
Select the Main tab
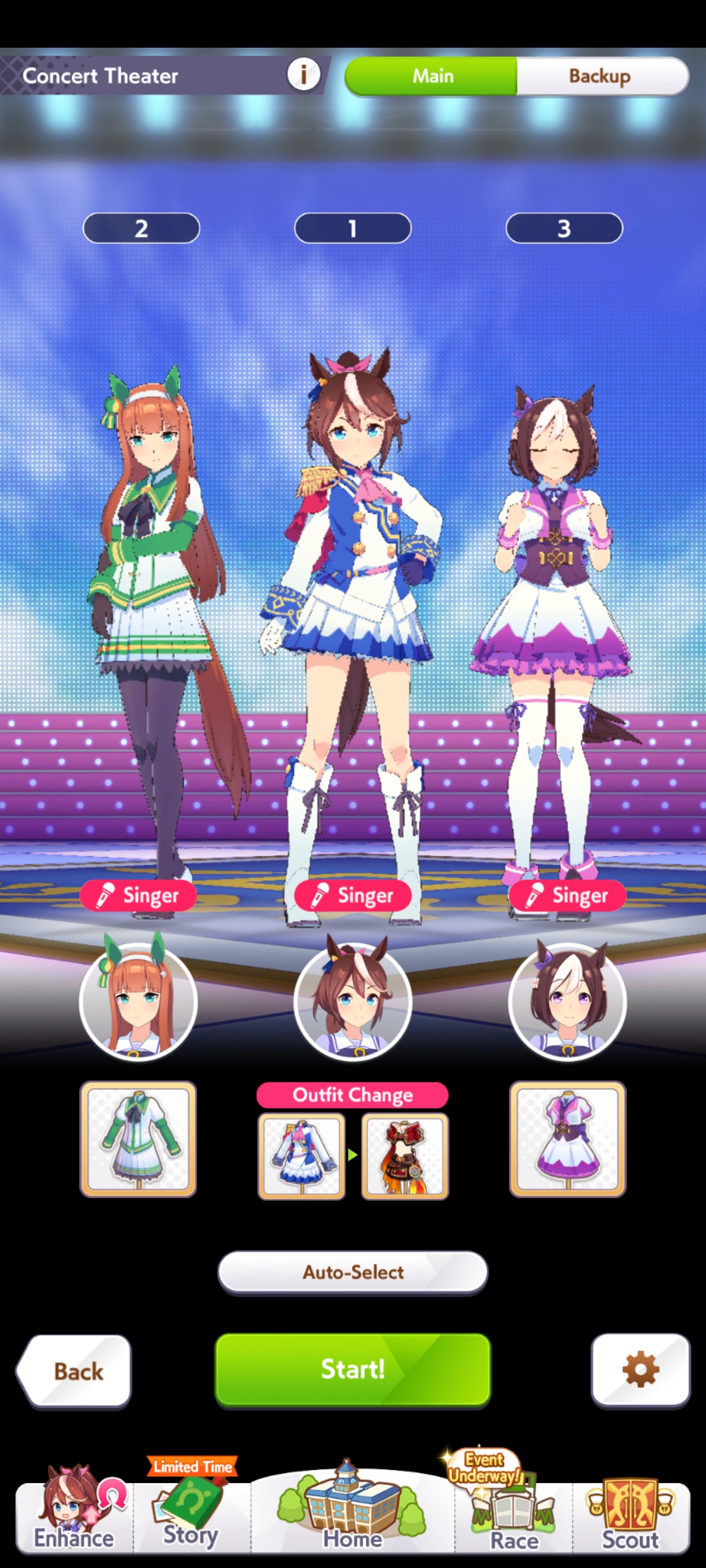431,76
